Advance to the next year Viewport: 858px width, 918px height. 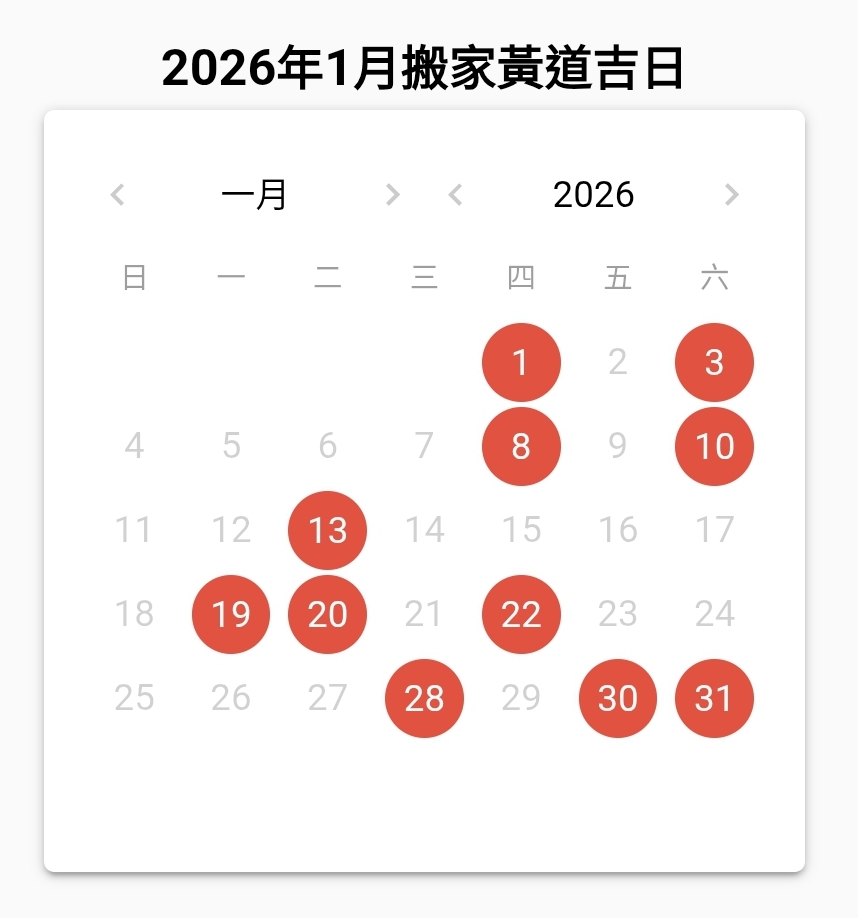click(732, 194)
